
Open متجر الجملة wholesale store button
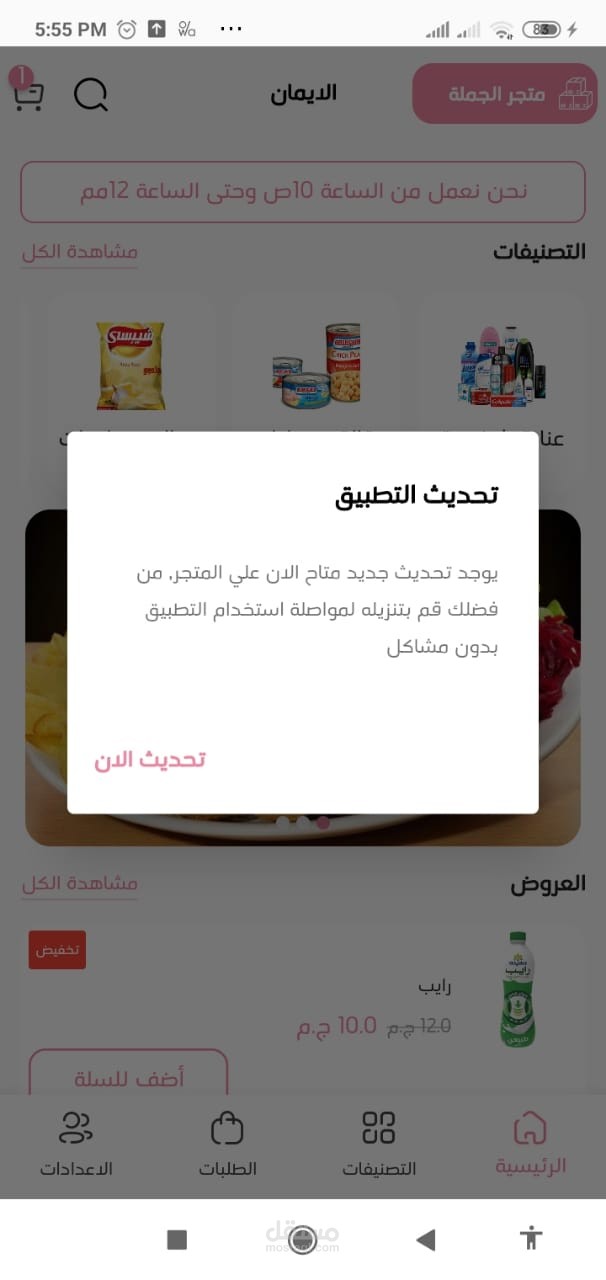click(x=505, y=94)
